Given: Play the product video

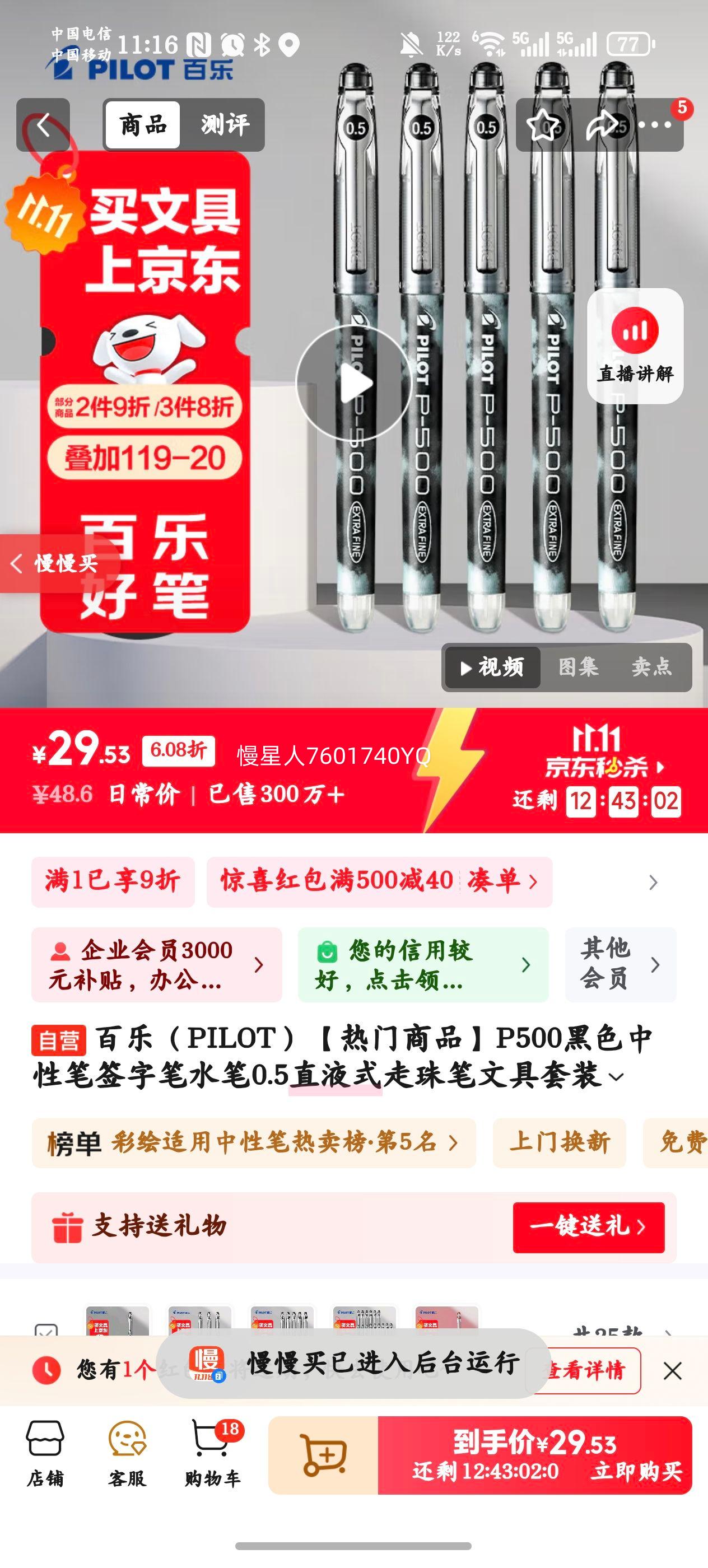Looking at the screenshot, I should [x=353, y=383].
